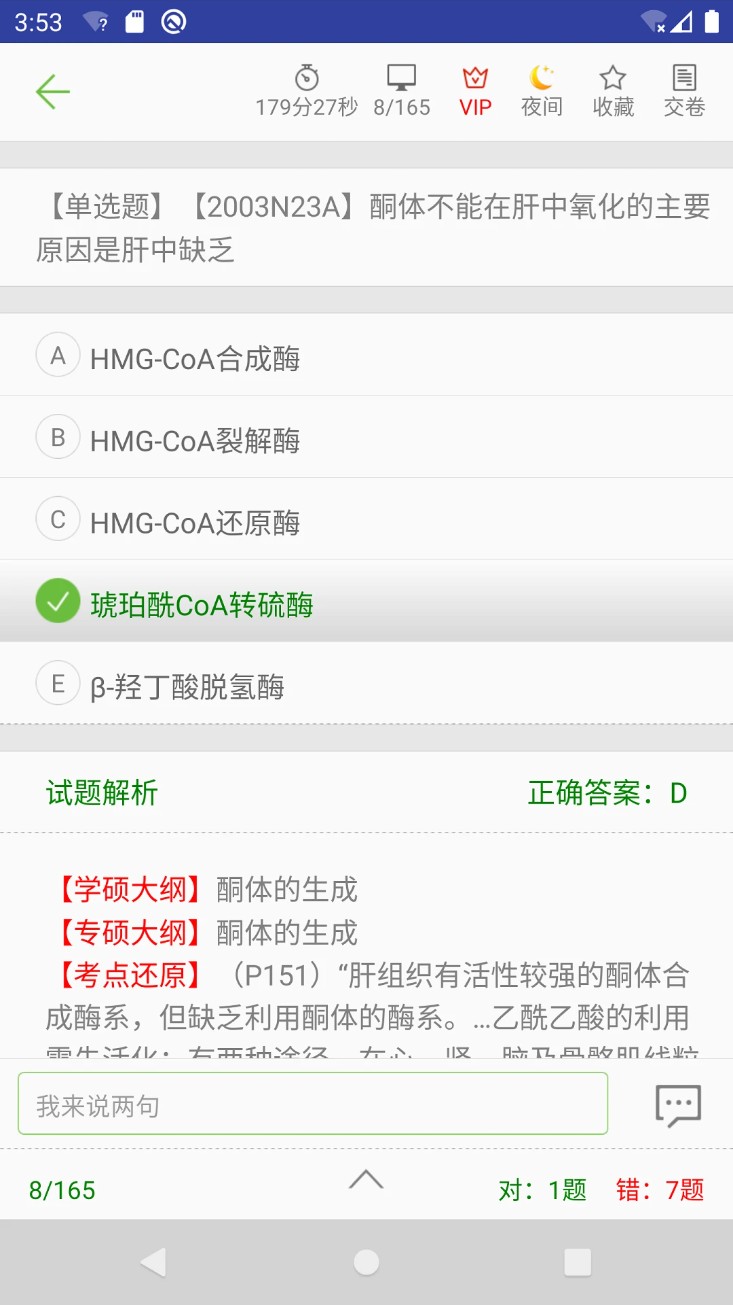Choose option 琥珀酰CoA转硫酶
Screen dimensions: 733x1305
pos(366,602)
